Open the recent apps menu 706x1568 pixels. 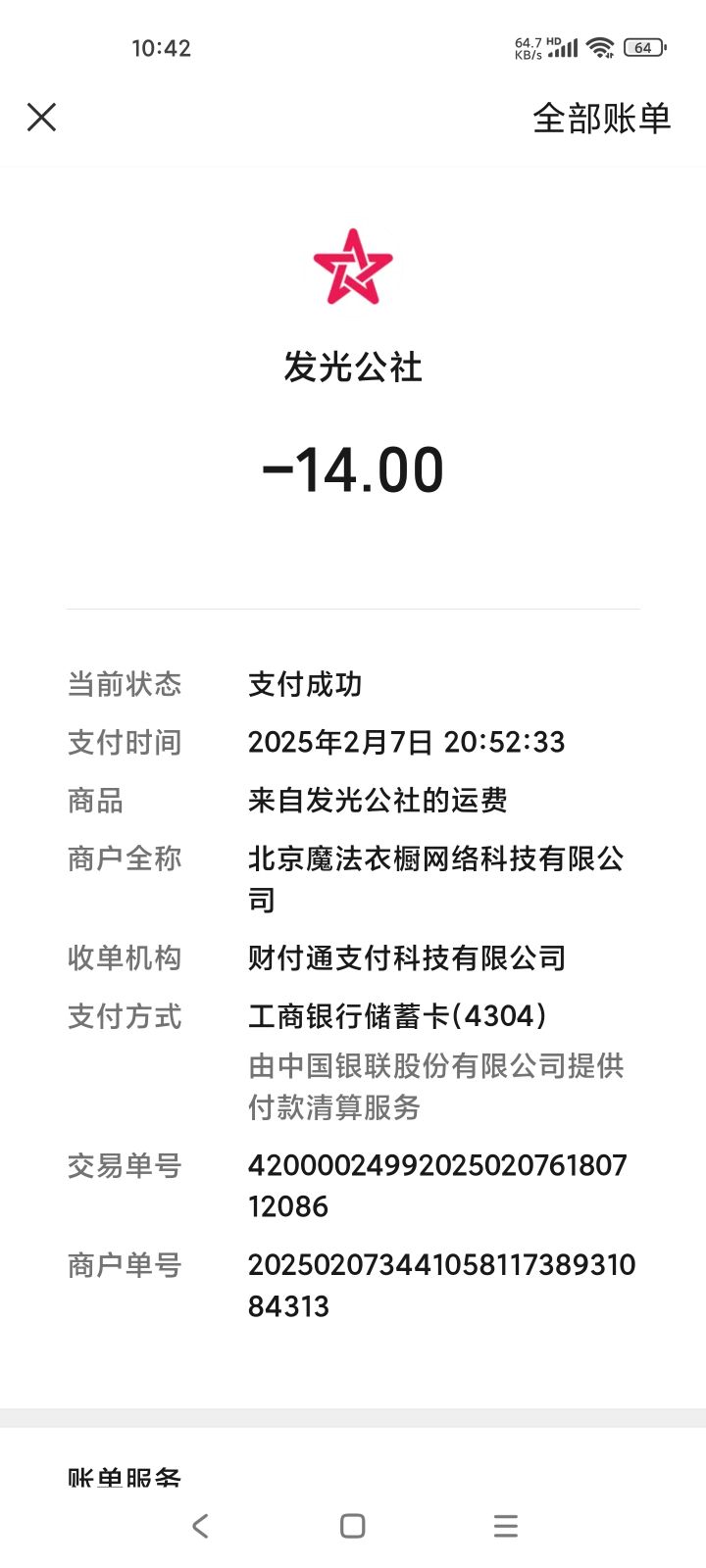click(x=506, y=1526)
